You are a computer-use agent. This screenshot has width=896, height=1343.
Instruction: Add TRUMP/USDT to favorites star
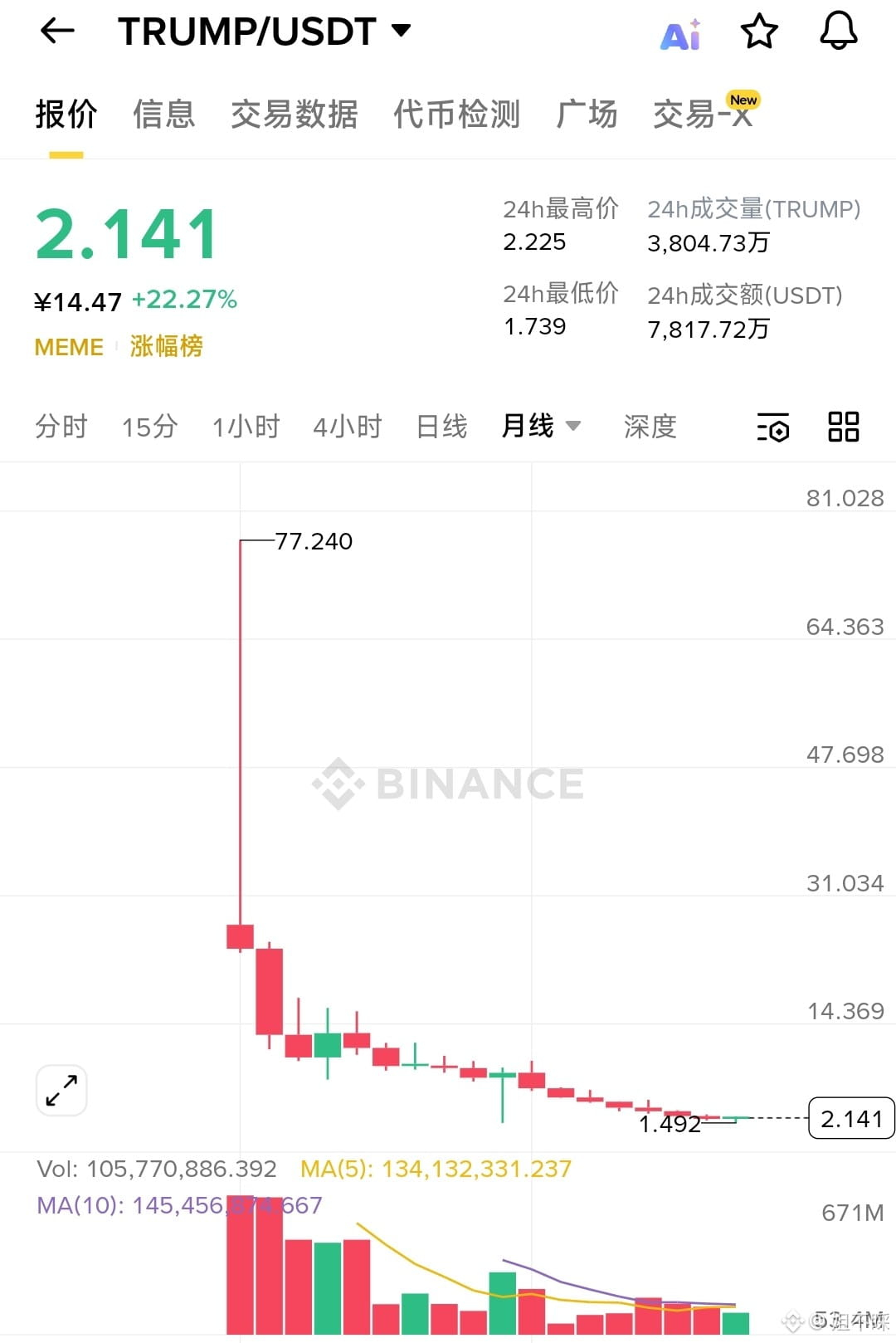coord(758,32)
